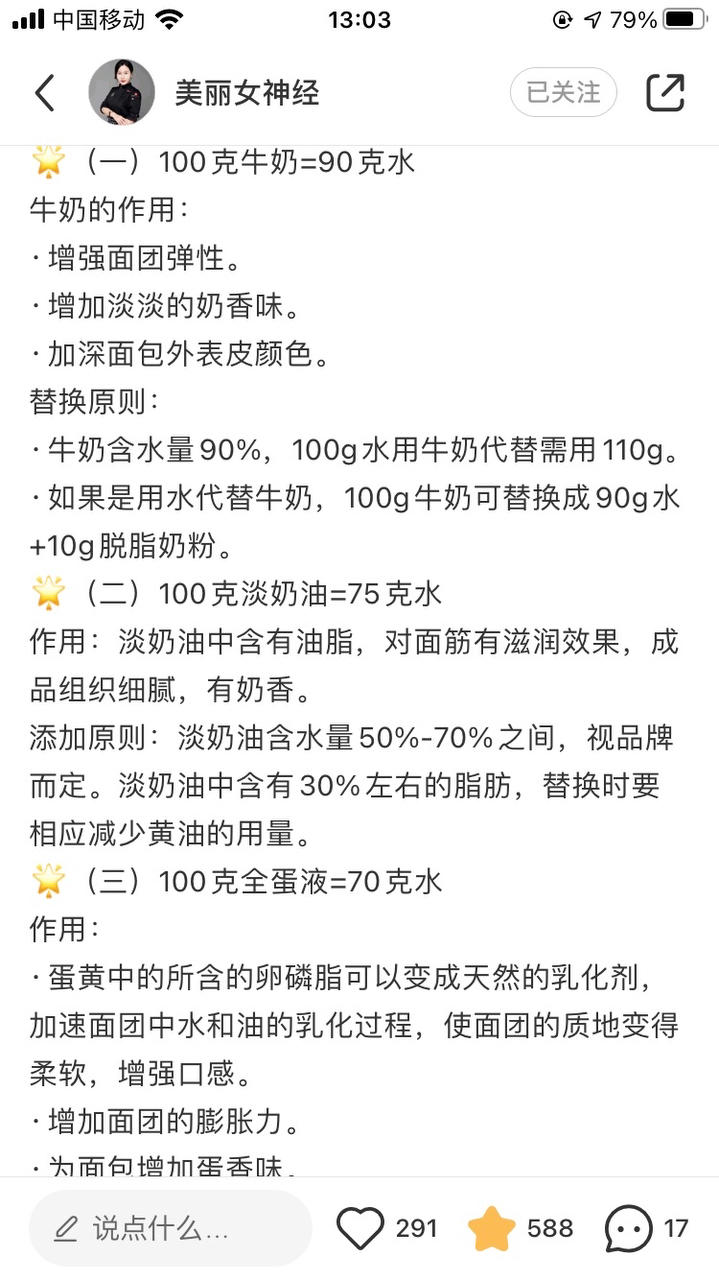The height and width of the screenshot is (1280, 719).
Task: Open 美丽女神经 profile avatar
Action: click(122, 92)
